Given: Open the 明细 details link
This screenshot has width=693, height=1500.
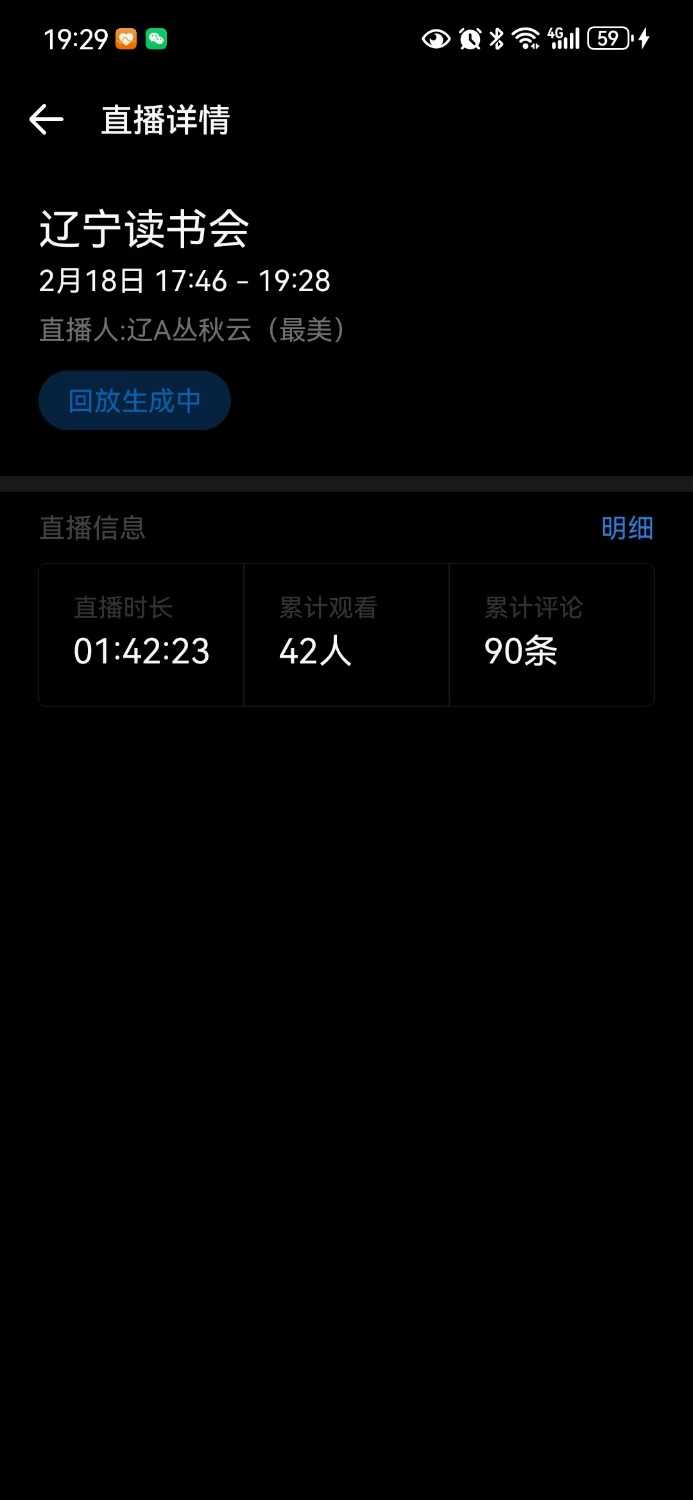Looking at the screenshot, I should click(627, 528).
